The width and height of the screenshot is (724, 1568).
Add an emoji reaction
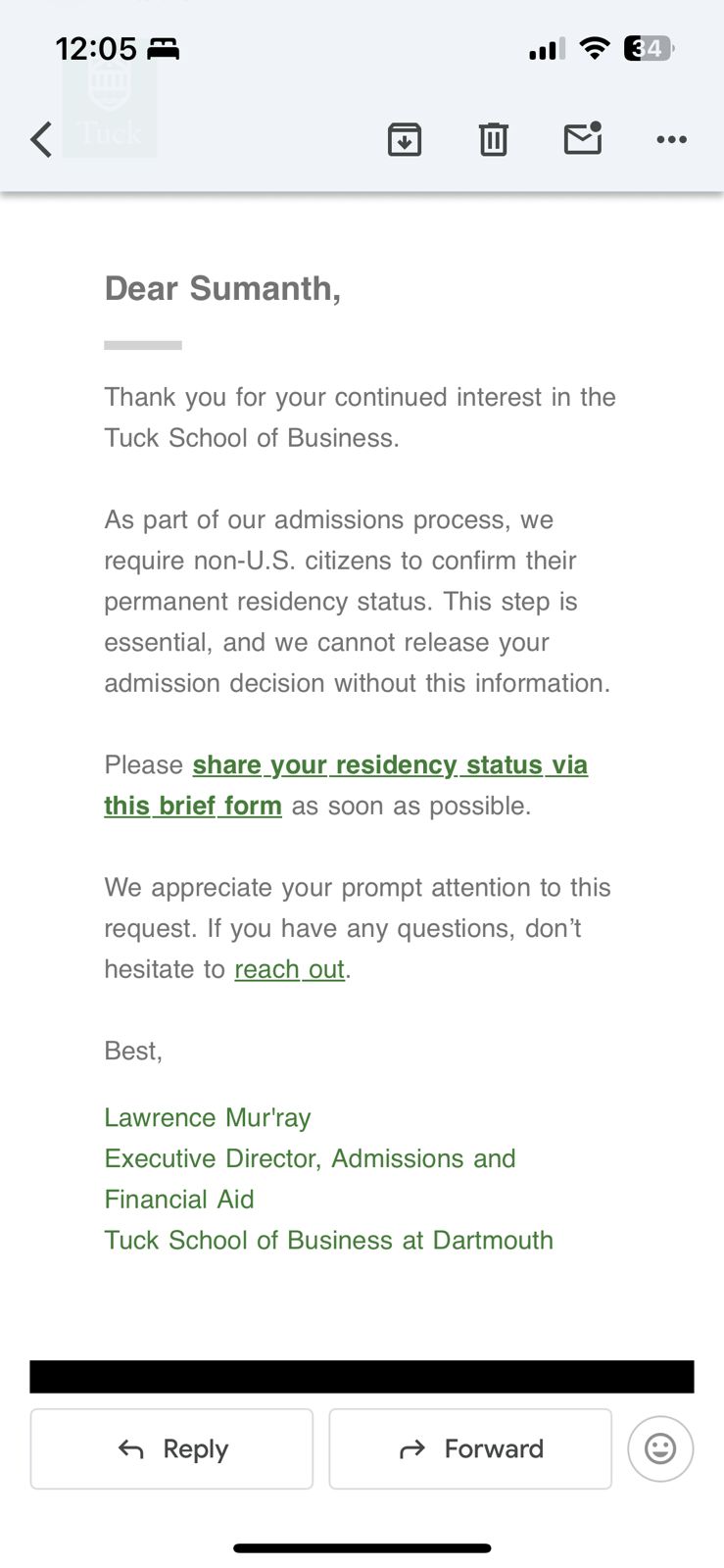(660, 1448)
